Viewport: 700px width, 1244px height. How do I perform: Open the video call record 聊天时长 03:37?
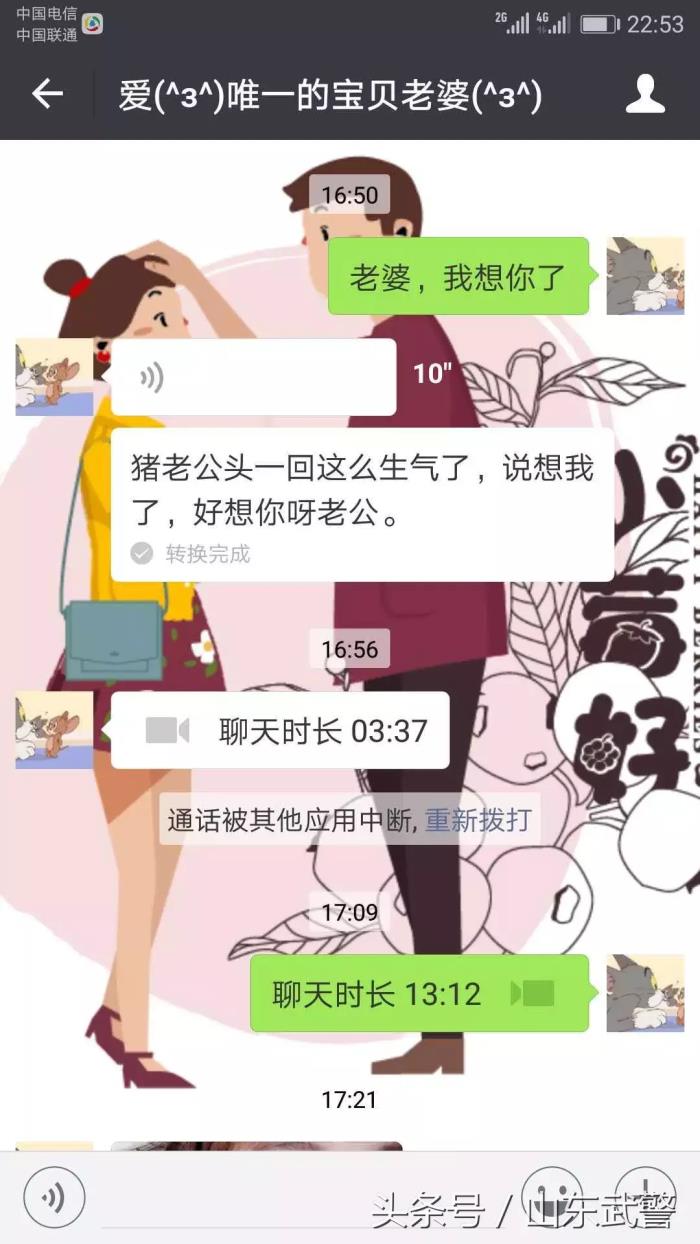pyautogui.click(x=280, y=731)
